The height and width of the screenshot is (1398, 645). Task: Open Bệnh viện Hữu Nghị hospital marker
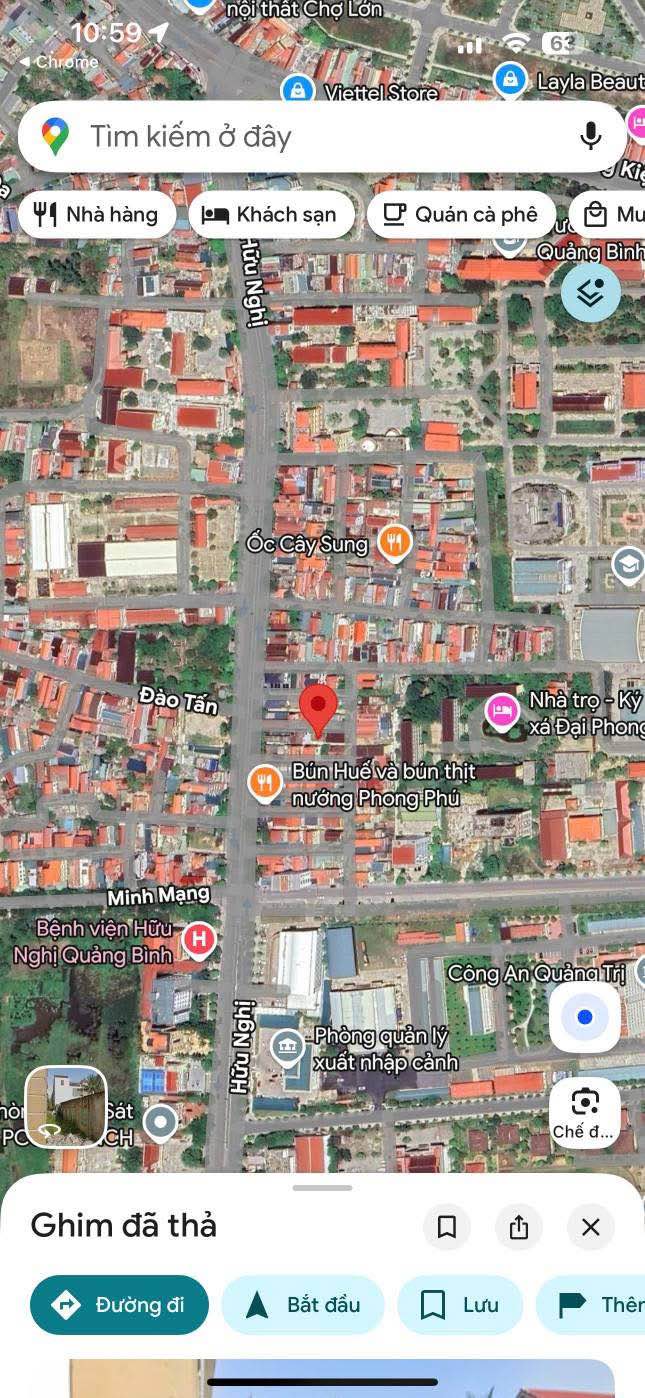199,938
